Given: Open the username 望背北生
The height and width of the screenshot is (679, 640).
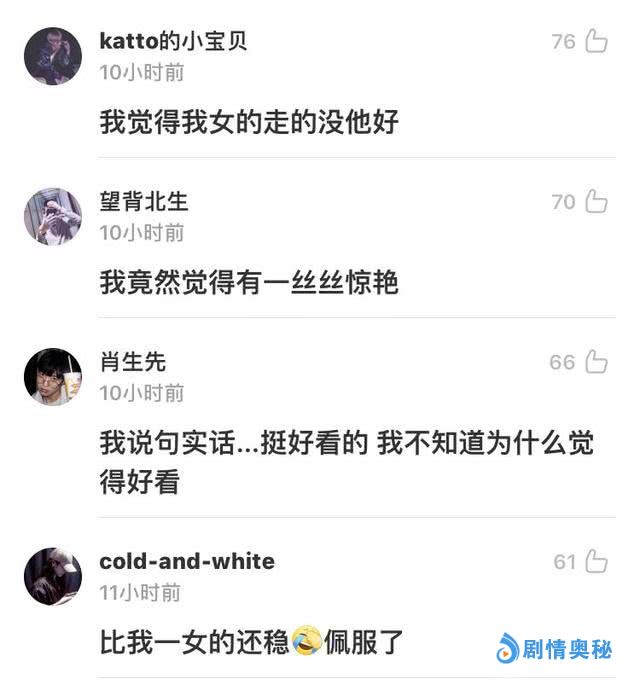Looking at the screenshot, I should pos(144,202).
